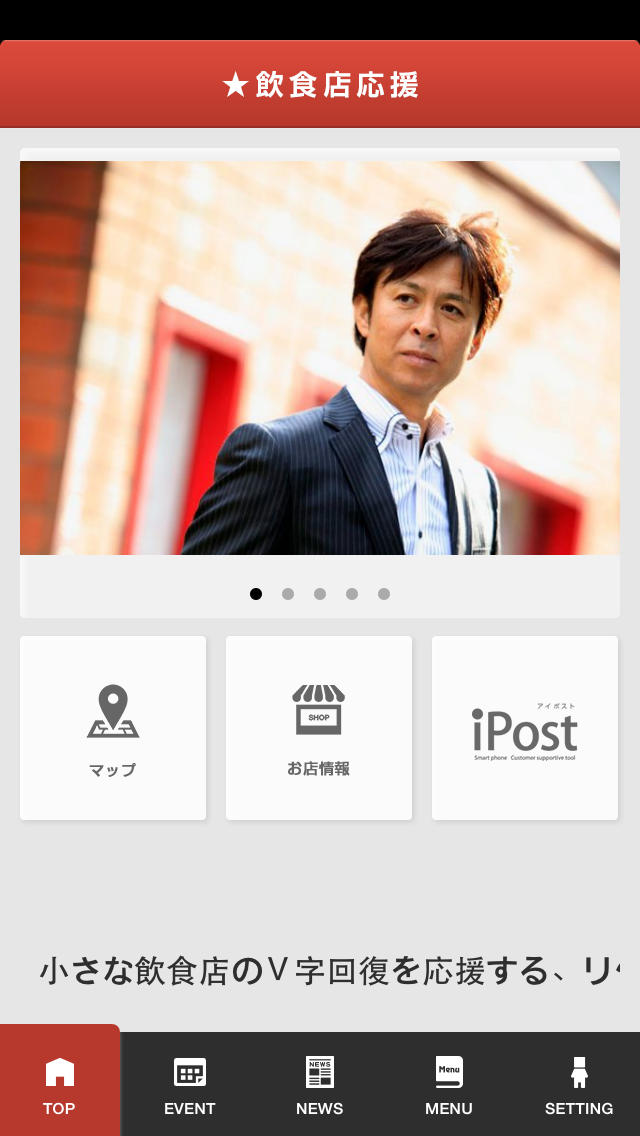Select the TOP tab

pyautogui.click(x=60, y=1085)
